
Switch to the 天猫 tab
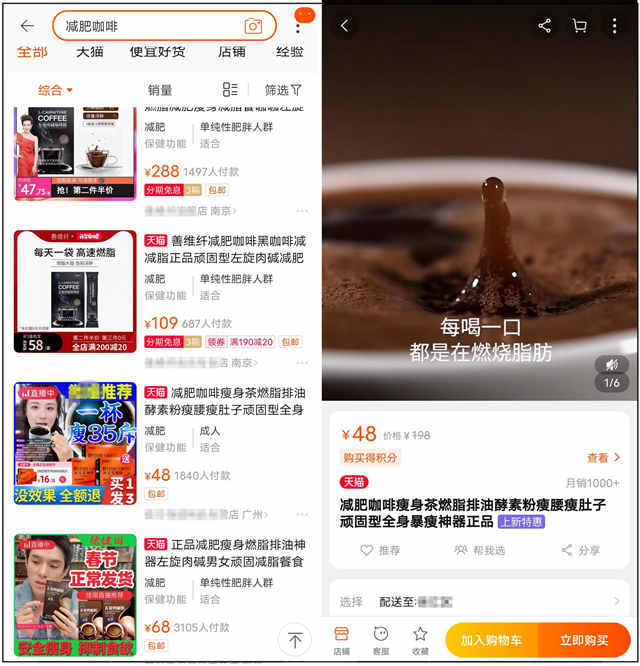(89, 52)
